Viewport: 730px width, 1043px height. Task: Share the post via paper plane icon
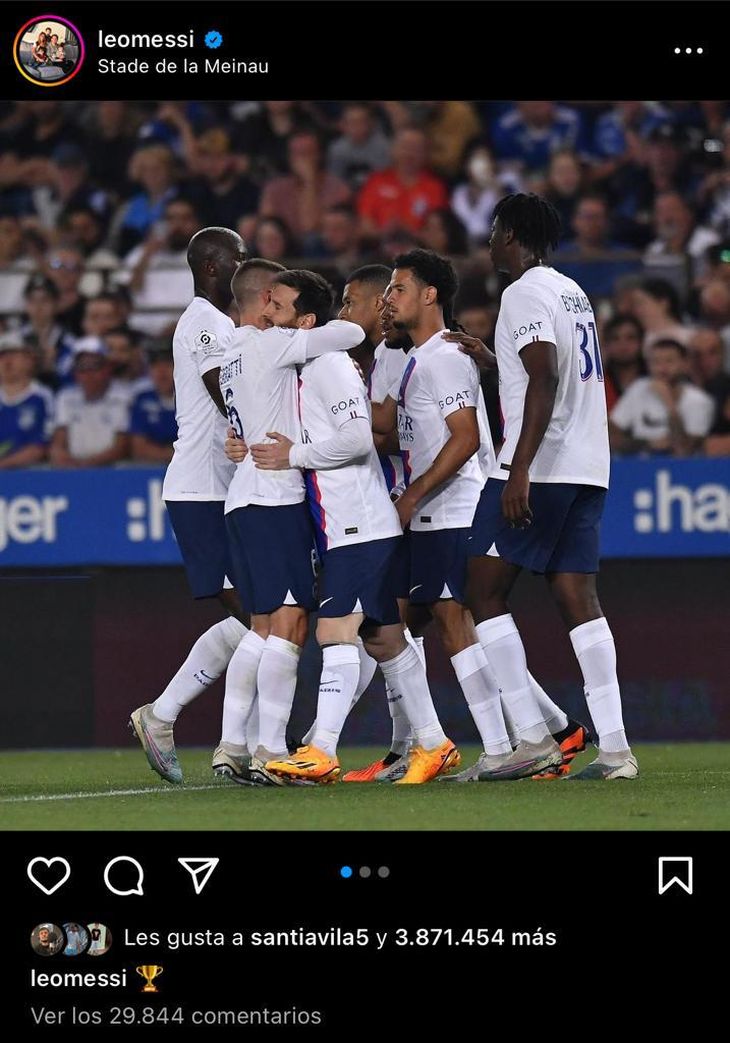[x=198, y=874]
